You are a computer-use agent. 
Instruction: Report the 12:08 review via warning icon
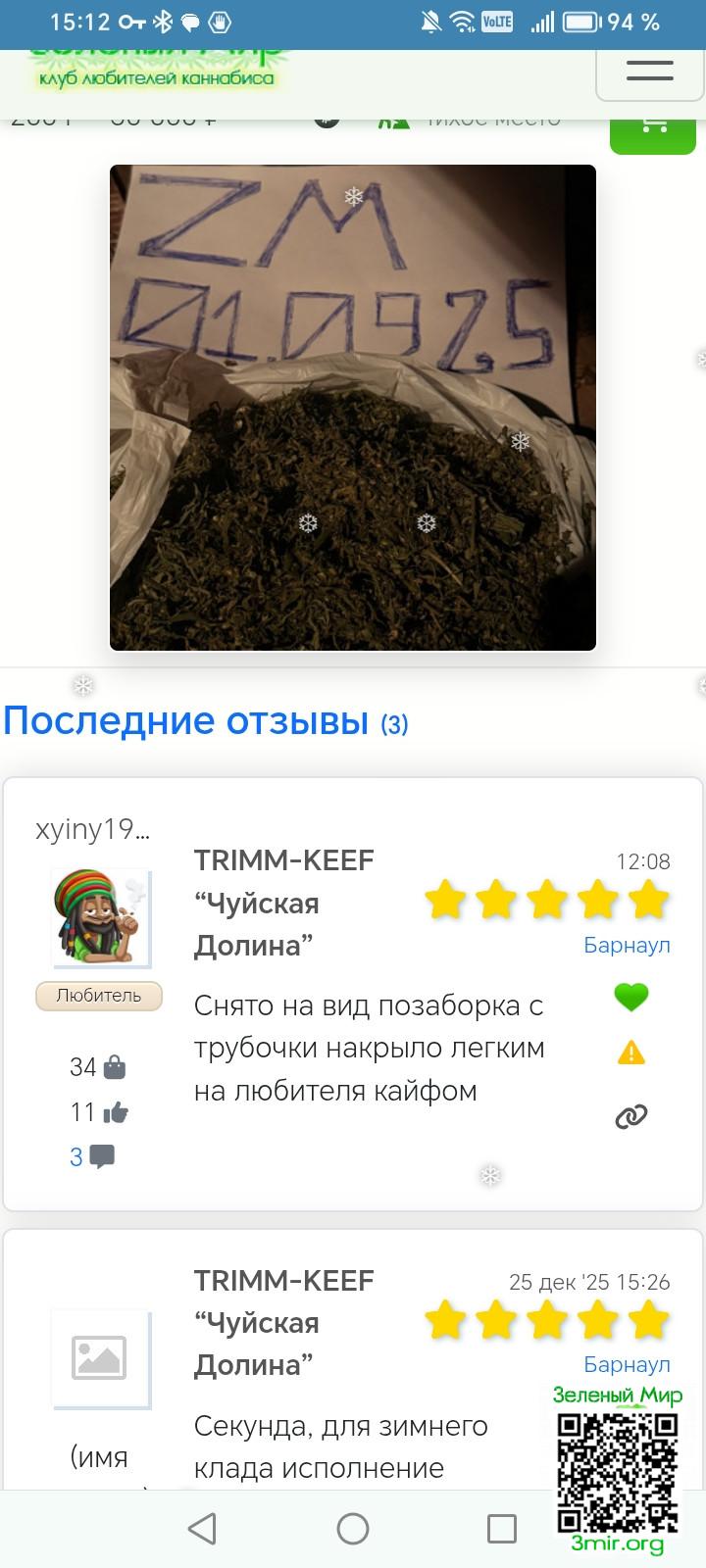pyautogui.click(x=631, y=1053)
